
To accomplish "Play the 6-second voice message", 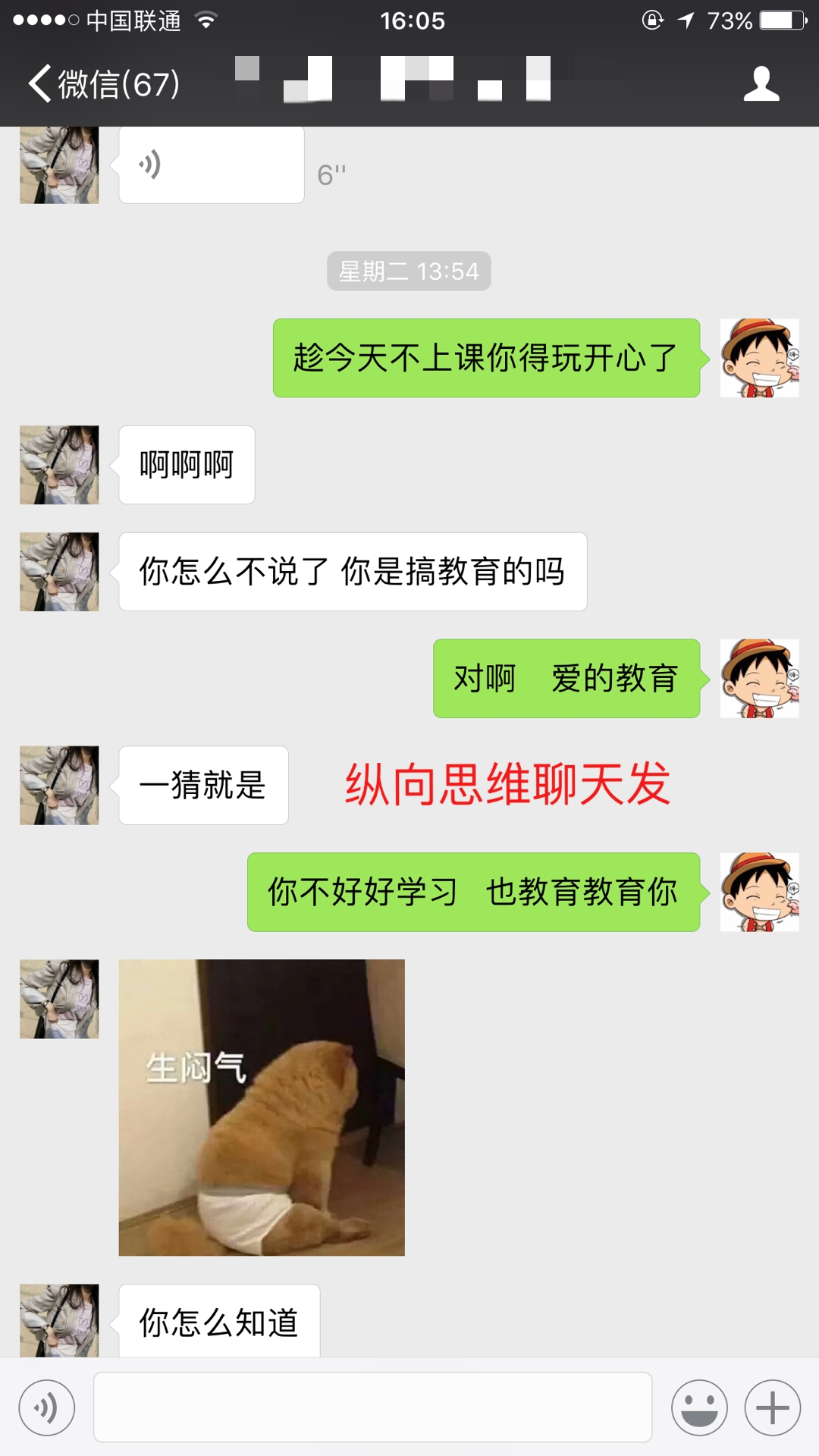I will point(211,165).
